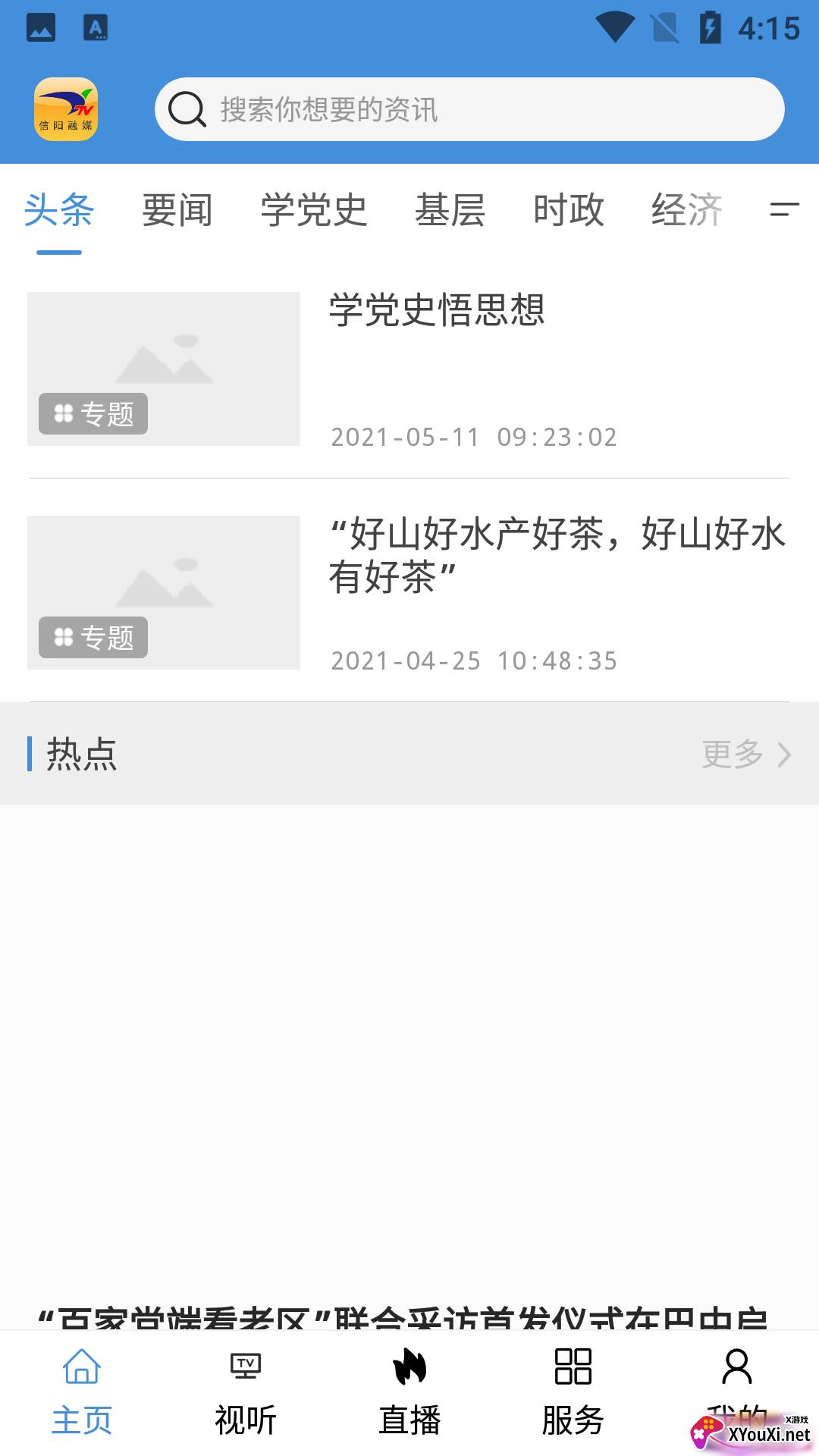Switch to the 学党史 tab
Viewport: 819px width, 1456px height.
313,210
